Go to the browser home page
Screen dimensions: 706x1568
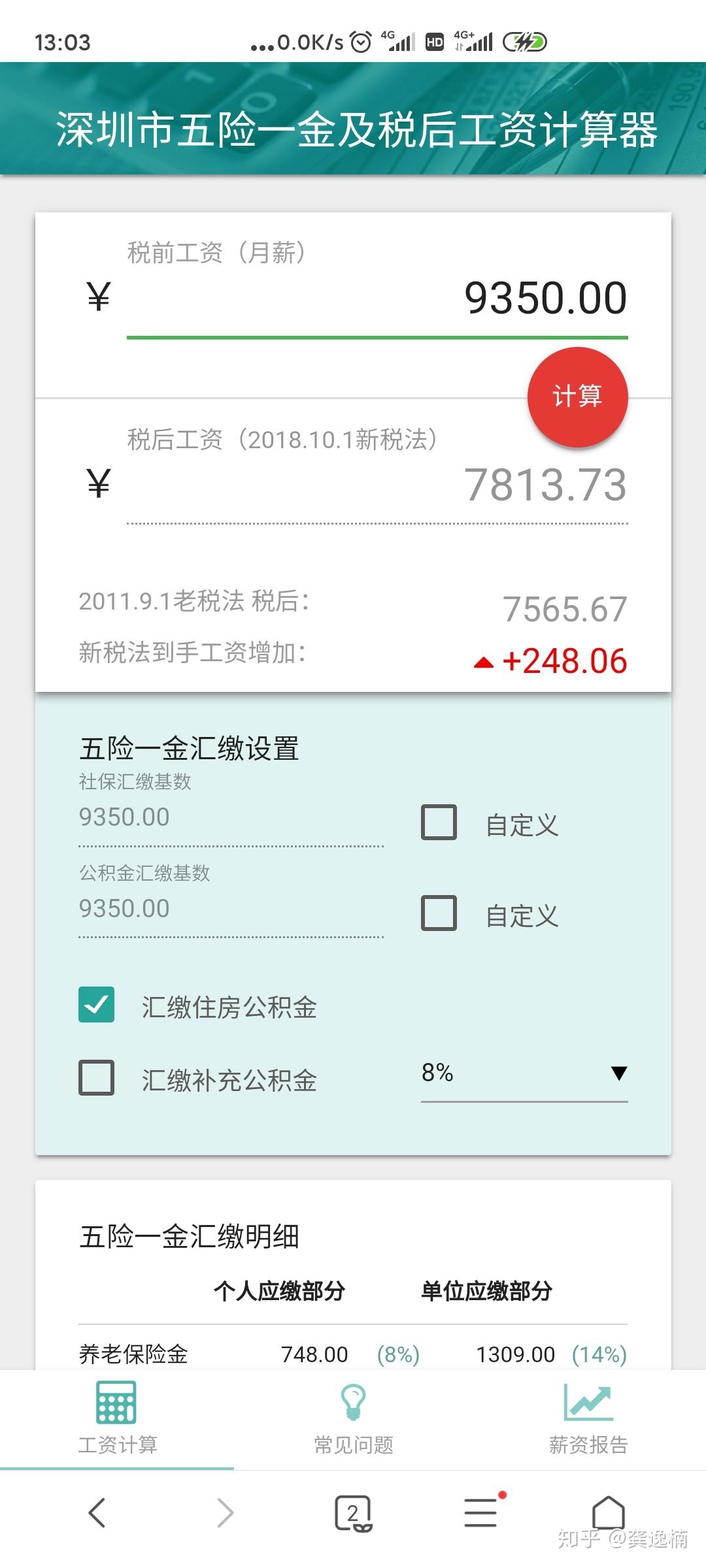pos(608,1512)
